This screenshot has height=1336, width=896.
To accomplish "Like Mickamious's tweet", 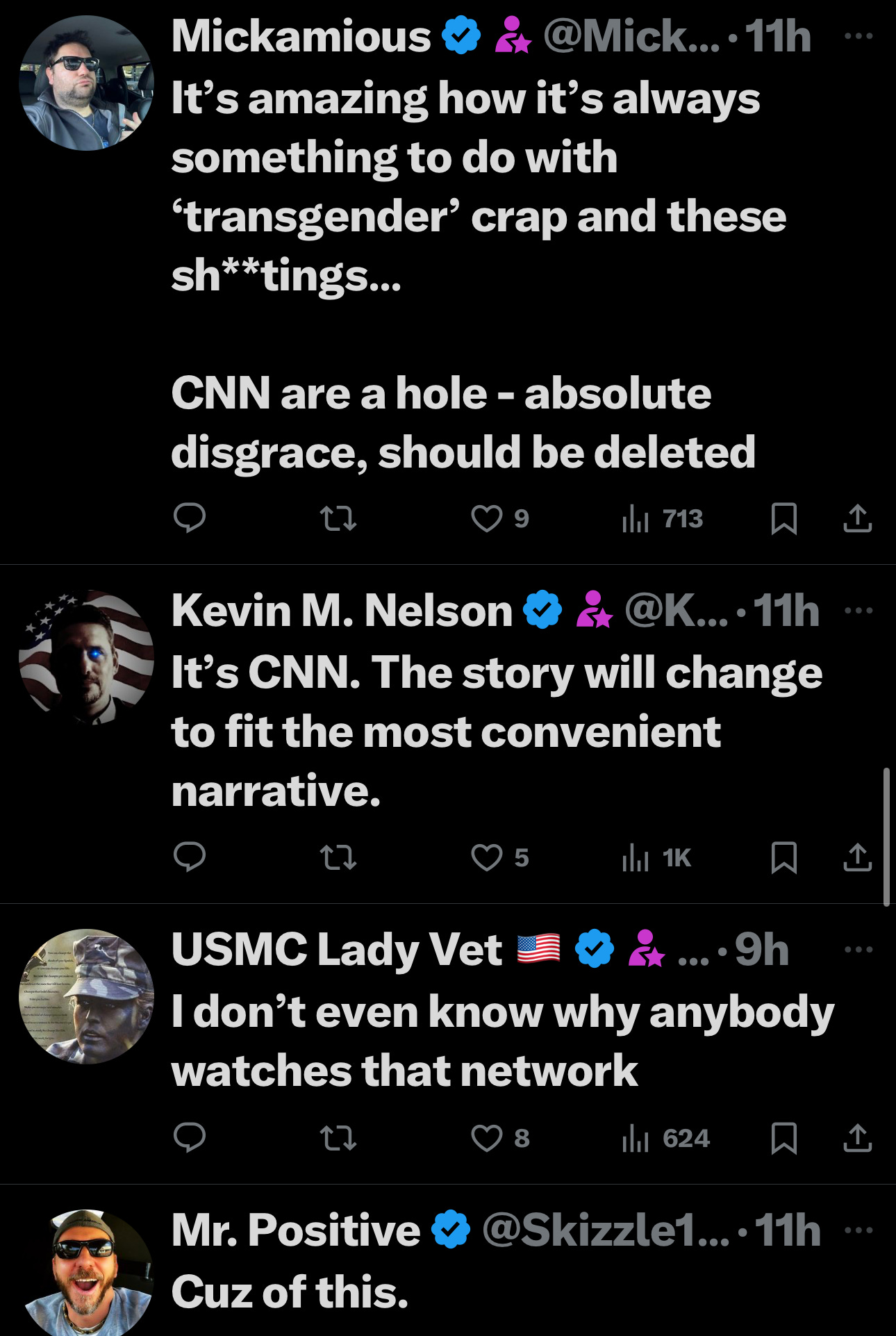I will (x=486, y=518).
